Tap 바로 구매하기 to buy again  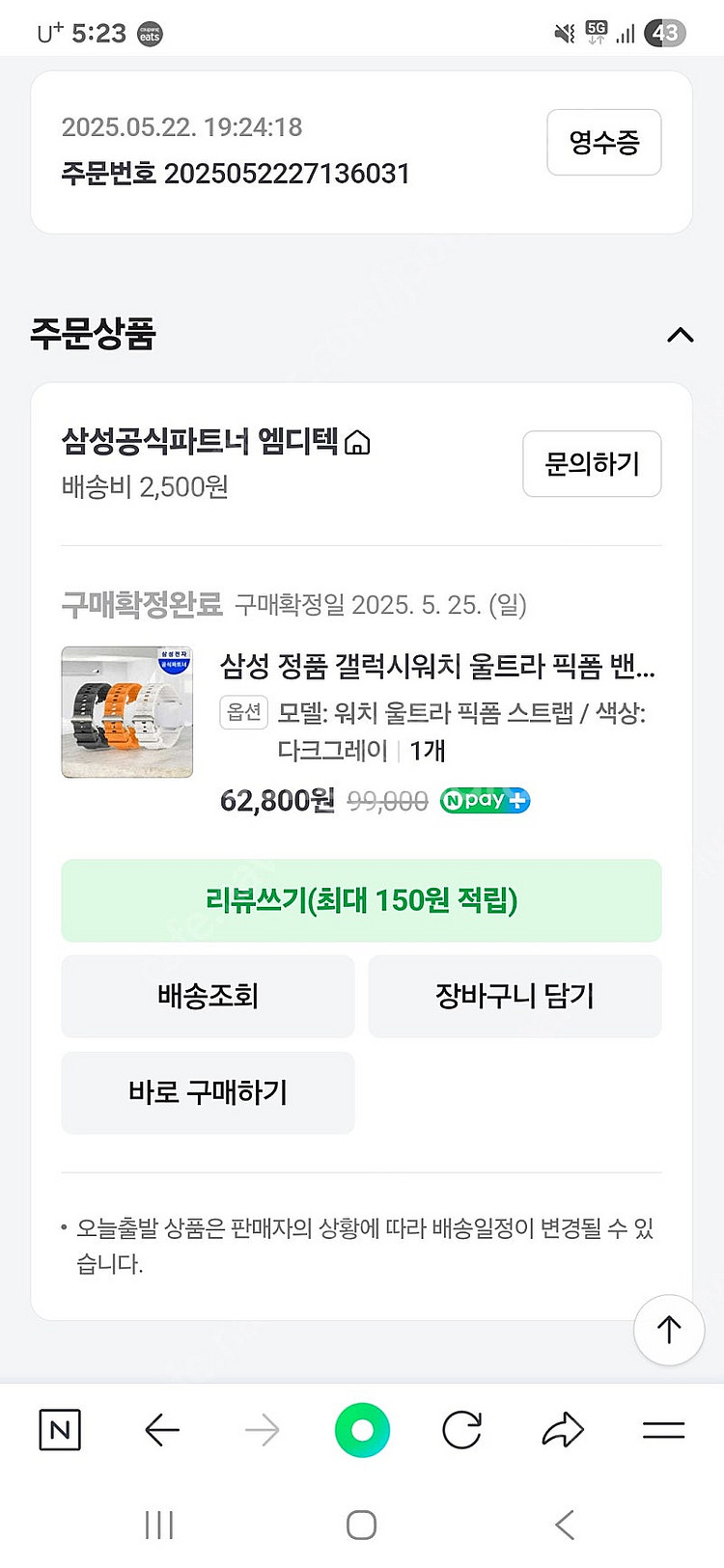click(208, 1092)
